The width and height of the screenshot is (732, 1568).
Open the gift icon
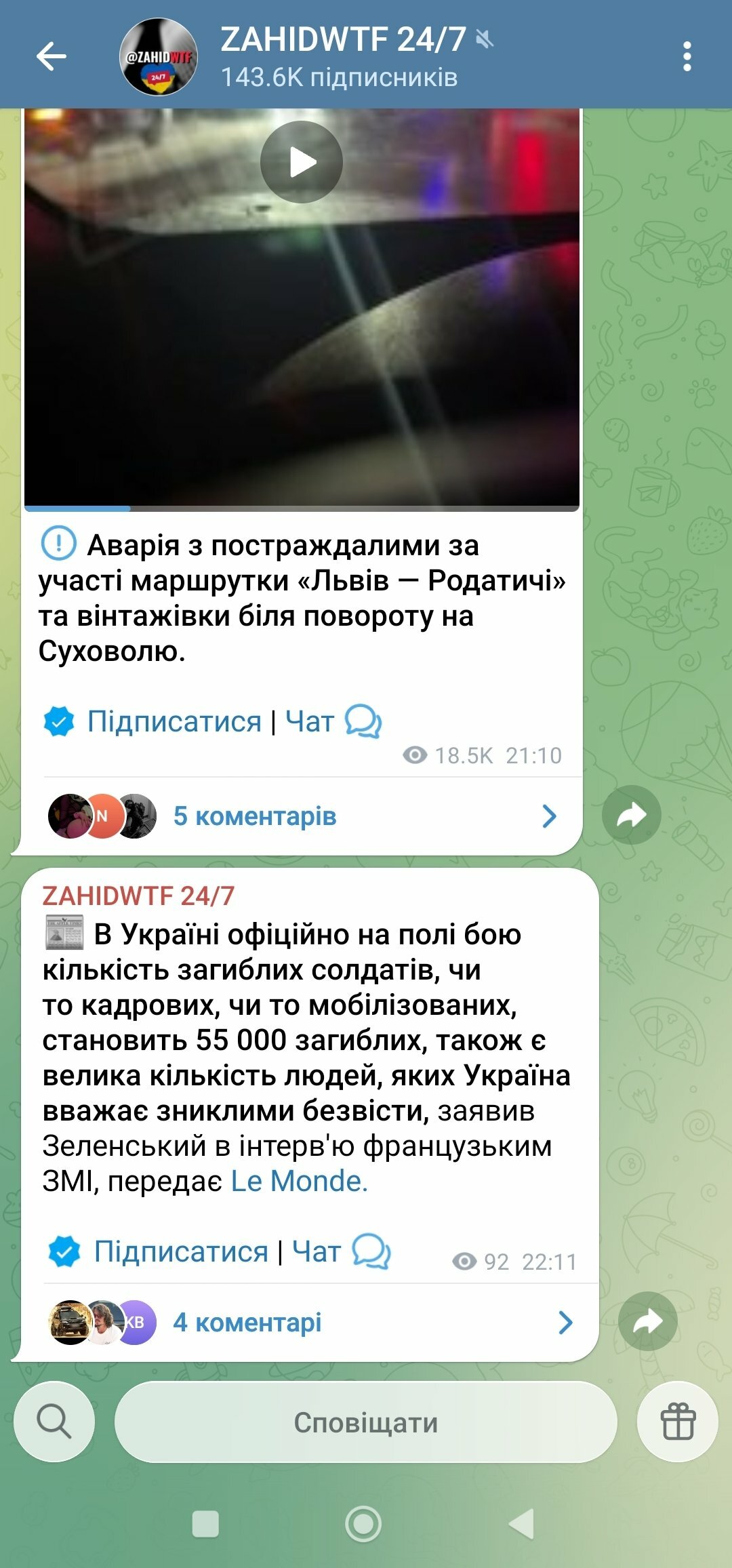677,1422
